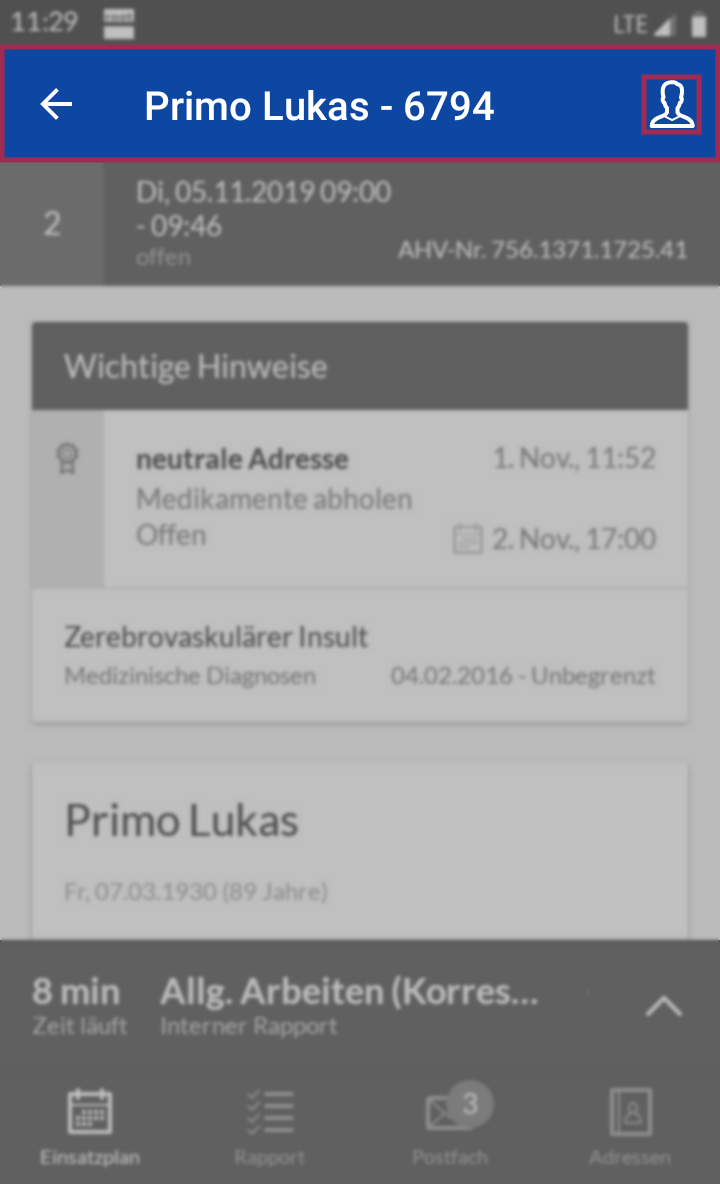Screen dimensions: 720x1184
Task: Expand the running time panel
Action: [x=664, y=1007]
